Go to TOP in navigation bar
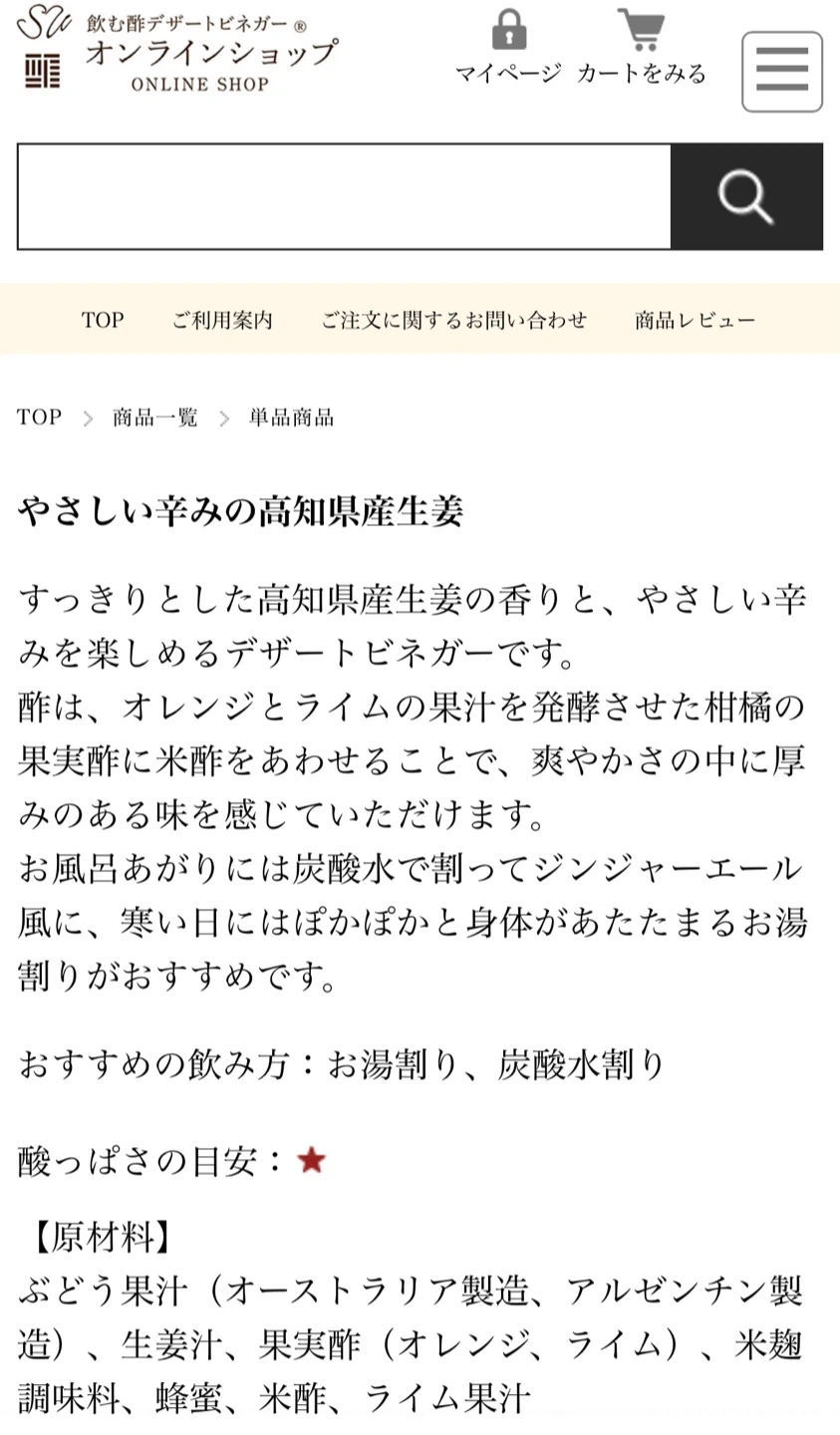This screenshot has width=840, height=1435. [x=103, y=320]
